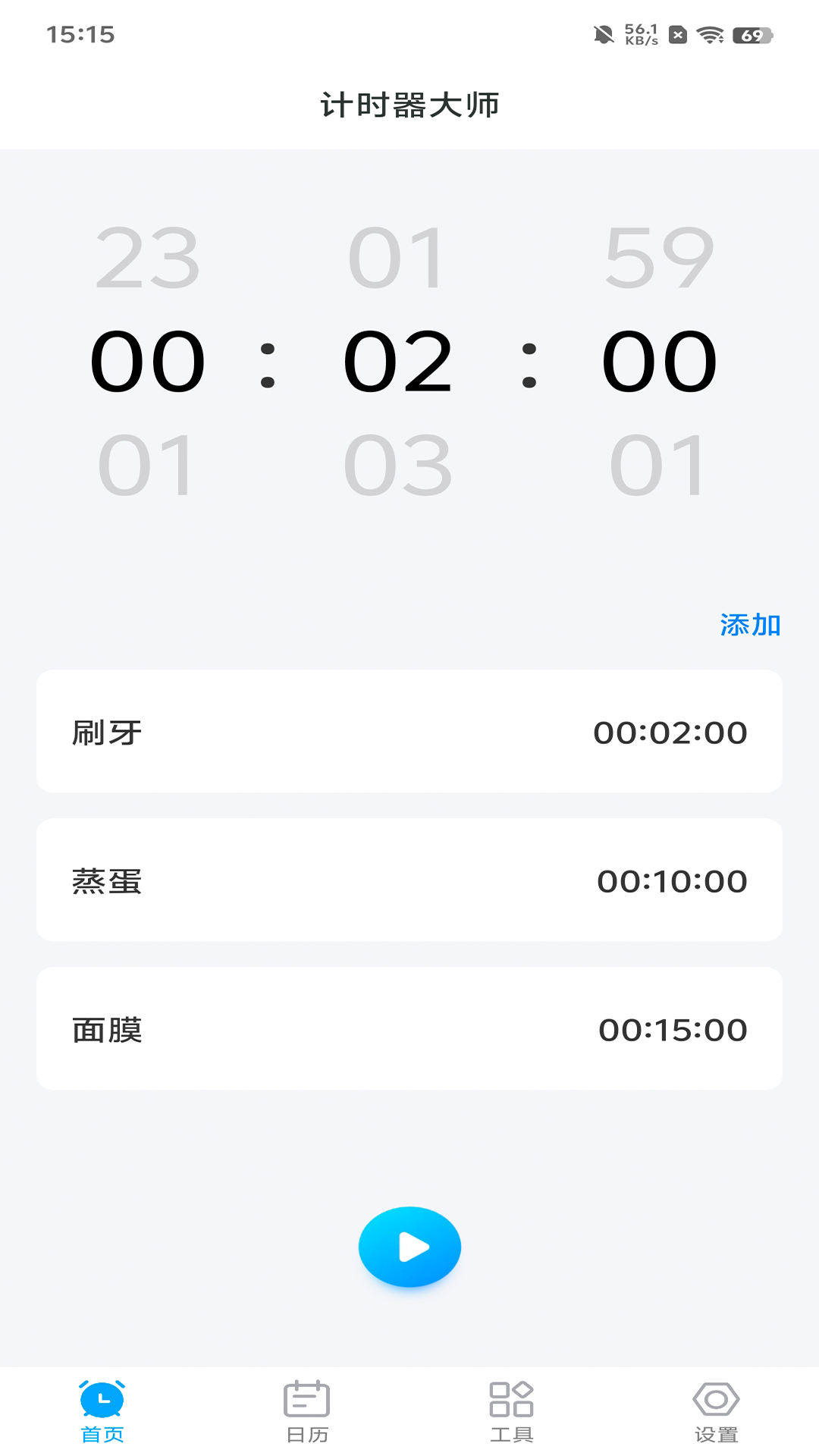Select the 面膜 fifteen-minute timer preset
Viewport: 819px width, 1456px height.
(409, 1029)
